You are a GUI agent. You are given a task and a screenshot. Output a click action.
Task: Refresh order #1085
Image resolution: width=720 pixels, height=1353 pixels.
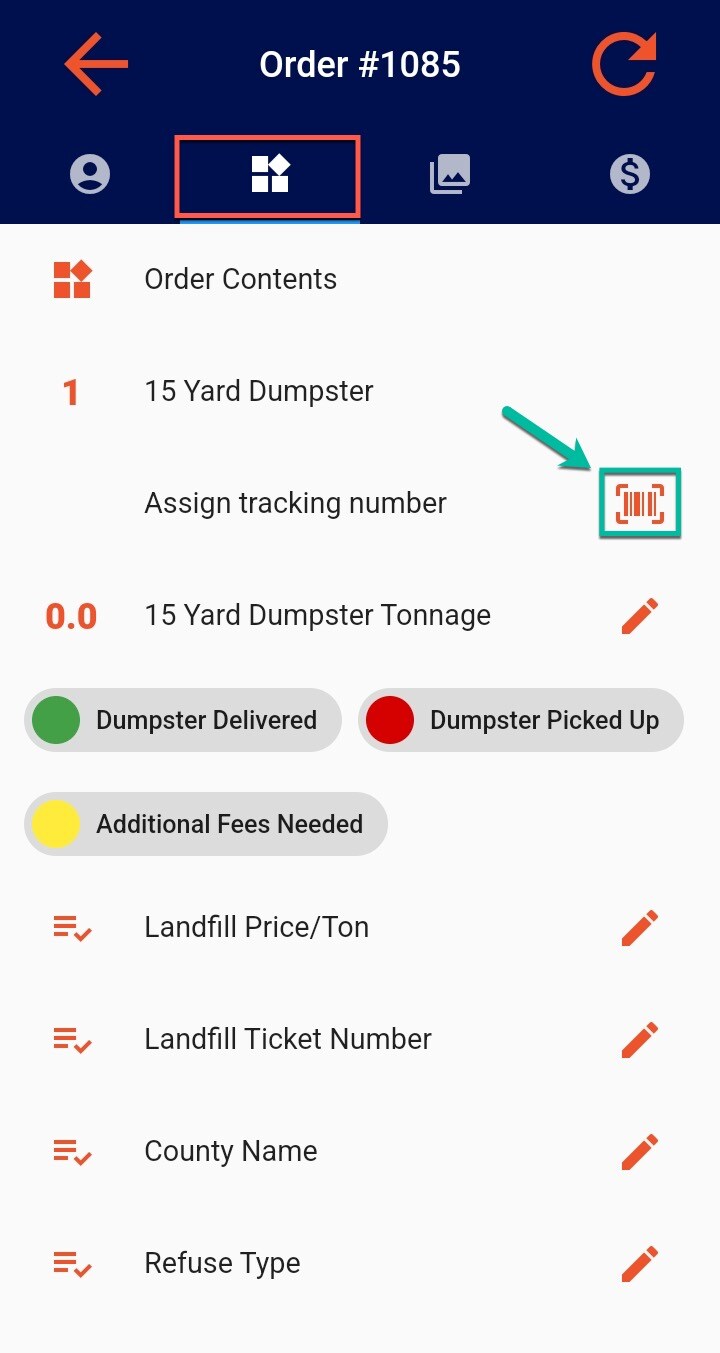pos(624,64)
